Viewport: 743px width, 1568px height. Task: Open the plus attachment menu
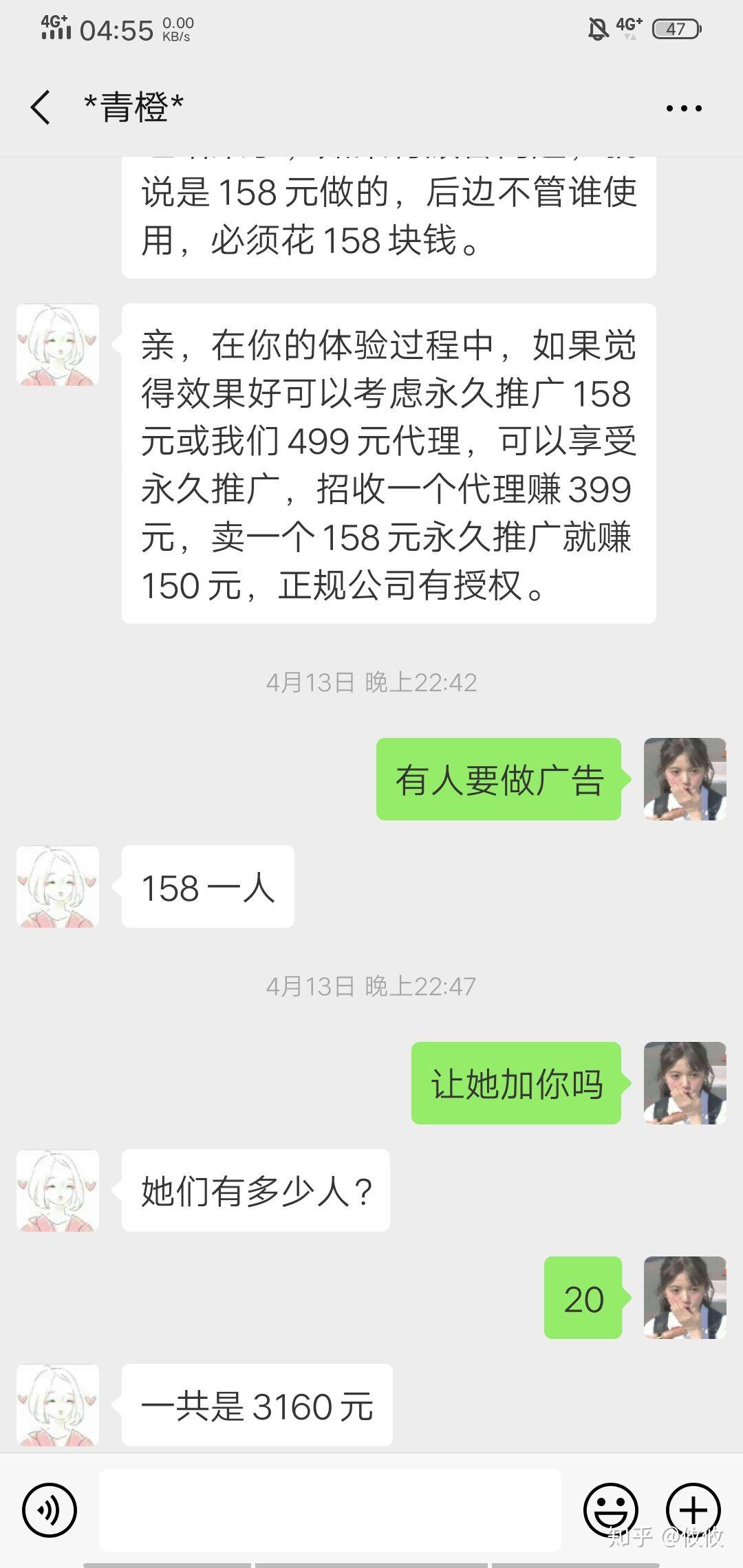pyautogui.click(x=693, y=1511)
